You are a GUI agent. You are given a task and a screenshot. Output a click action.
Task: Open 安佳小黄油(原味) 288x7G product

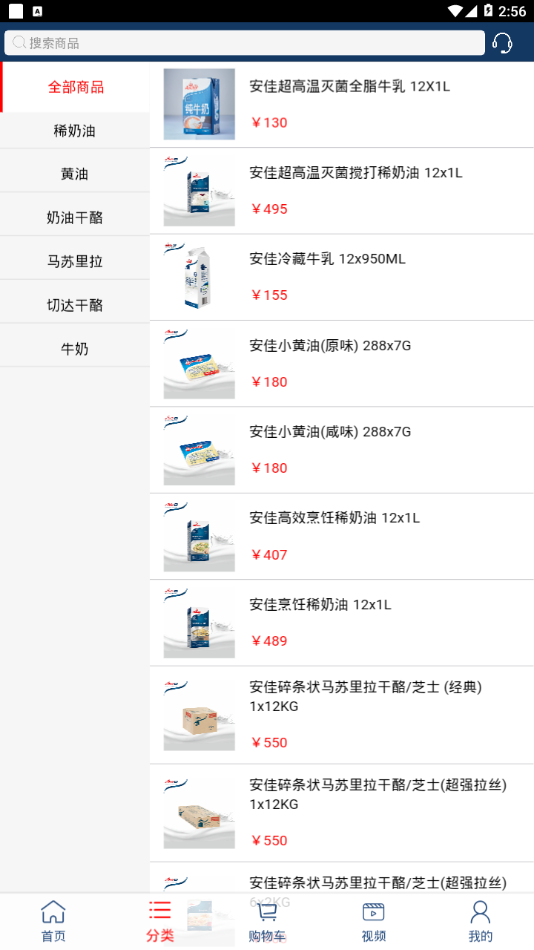pos(342,364)
